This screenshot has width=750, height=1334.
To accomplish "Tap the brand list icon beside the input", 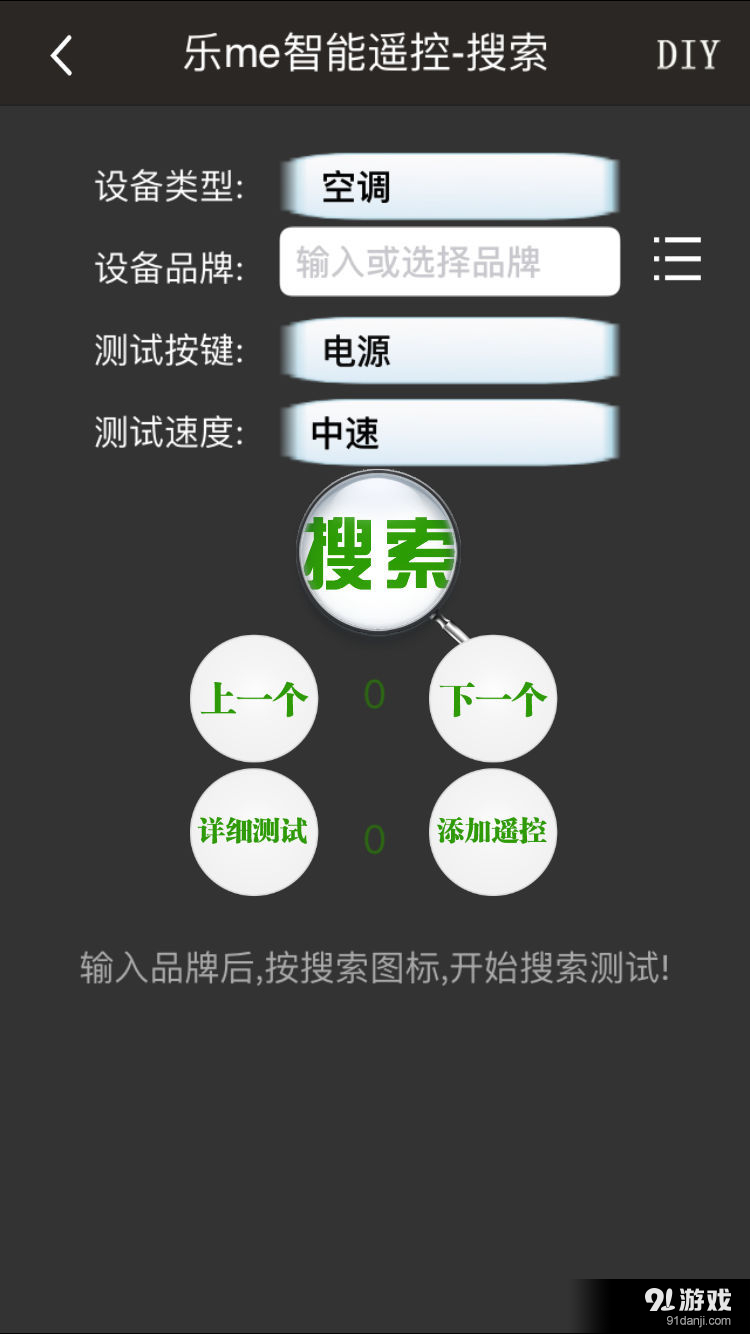I will pos(677,260).
